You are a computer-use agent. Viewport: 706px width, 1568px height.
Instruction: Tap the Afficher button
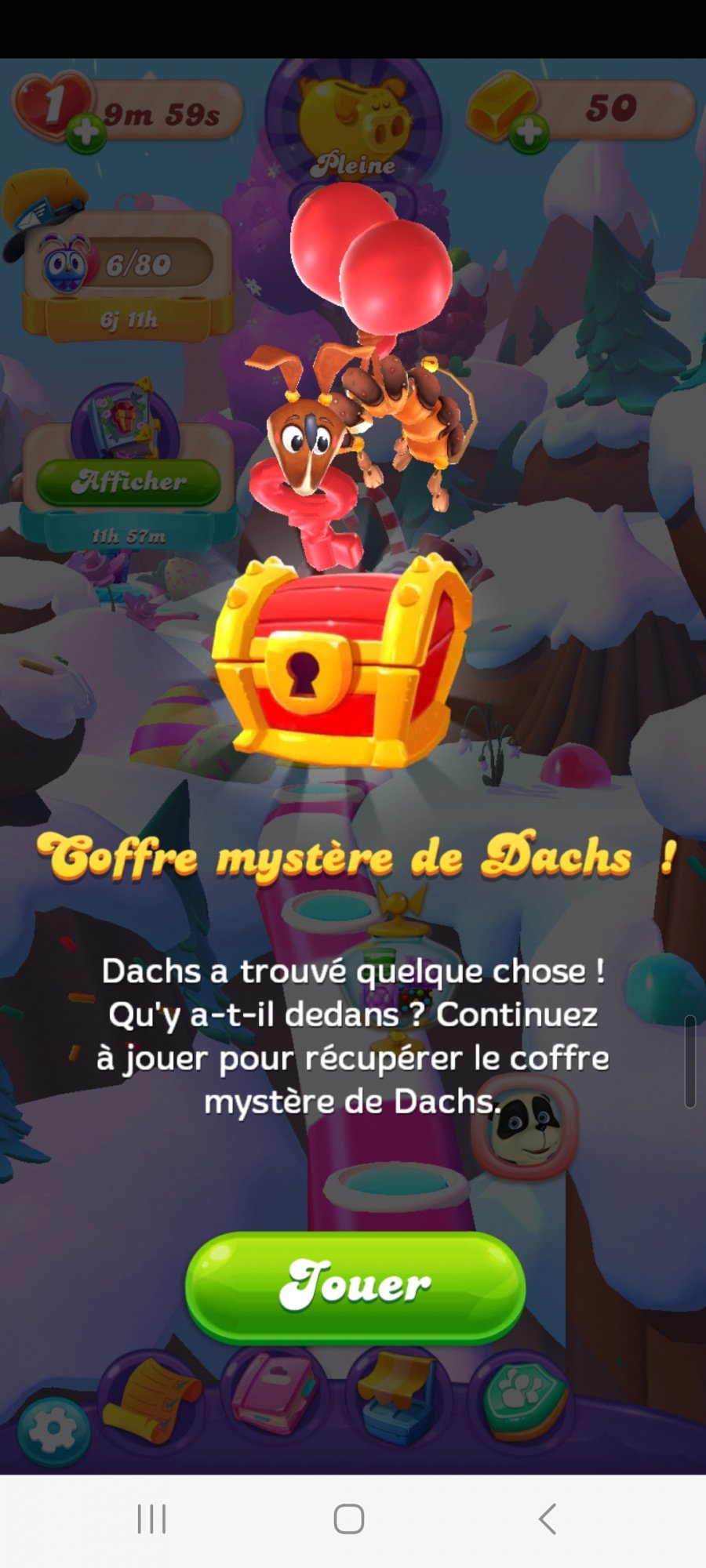(129, 481)
